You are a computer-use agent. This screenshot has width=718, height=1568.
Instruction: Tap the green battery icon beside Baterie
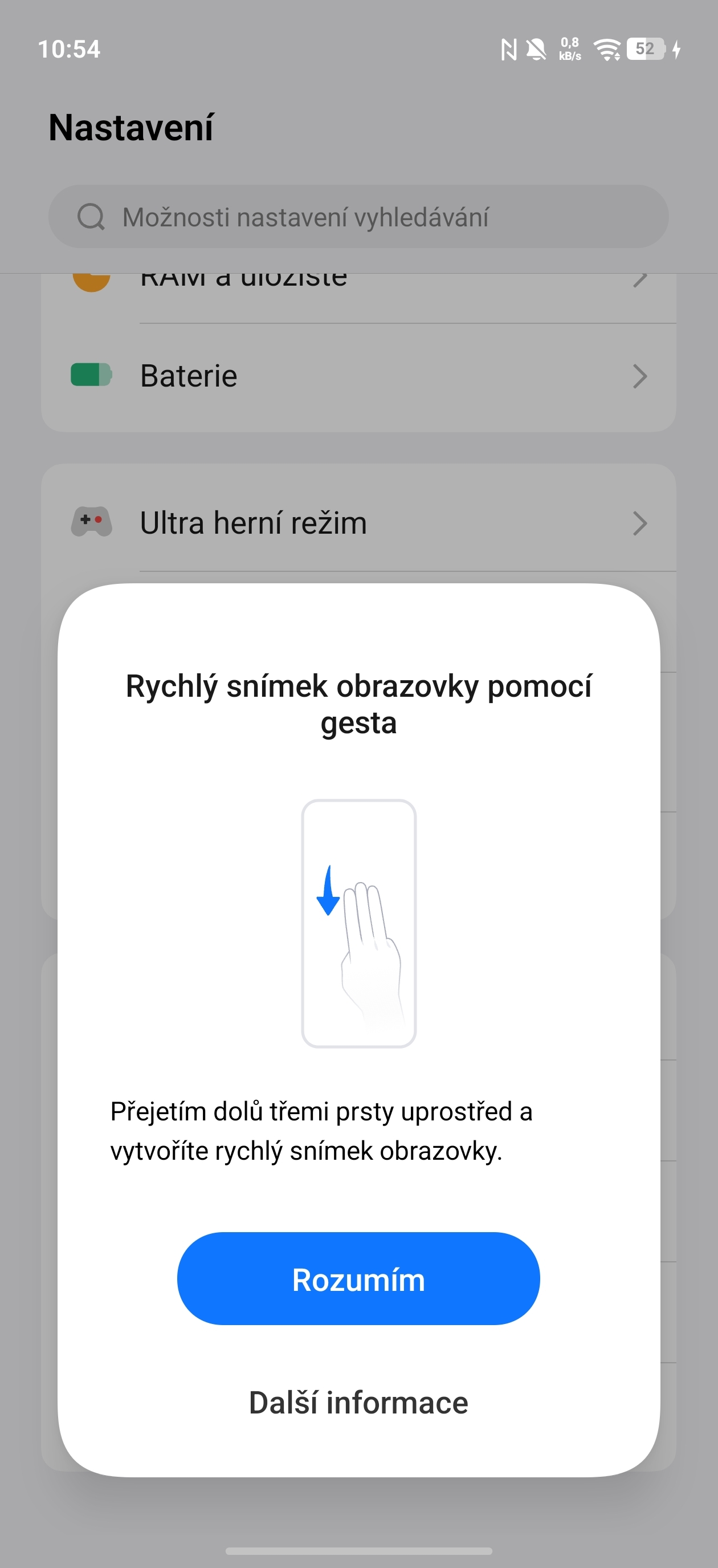91,376
